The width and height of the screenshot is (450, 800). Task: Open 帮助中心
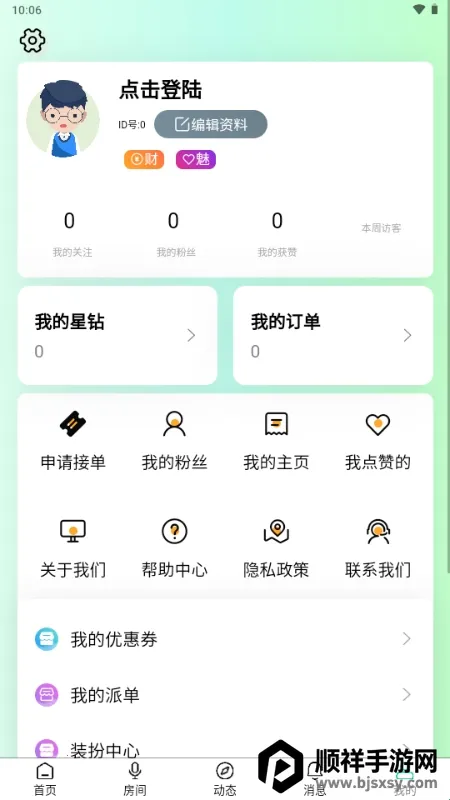174,548
